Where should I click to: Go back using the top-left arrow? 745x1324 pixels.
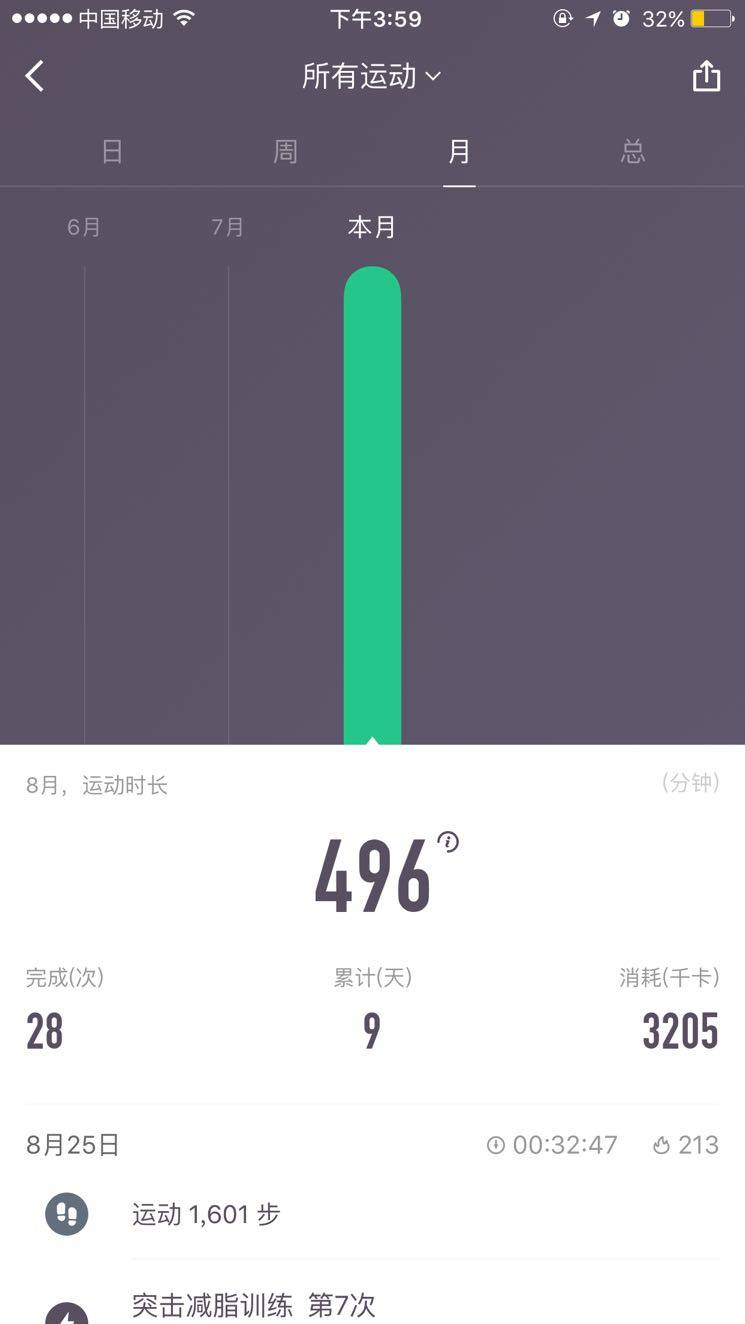click(x=35, y=76)
